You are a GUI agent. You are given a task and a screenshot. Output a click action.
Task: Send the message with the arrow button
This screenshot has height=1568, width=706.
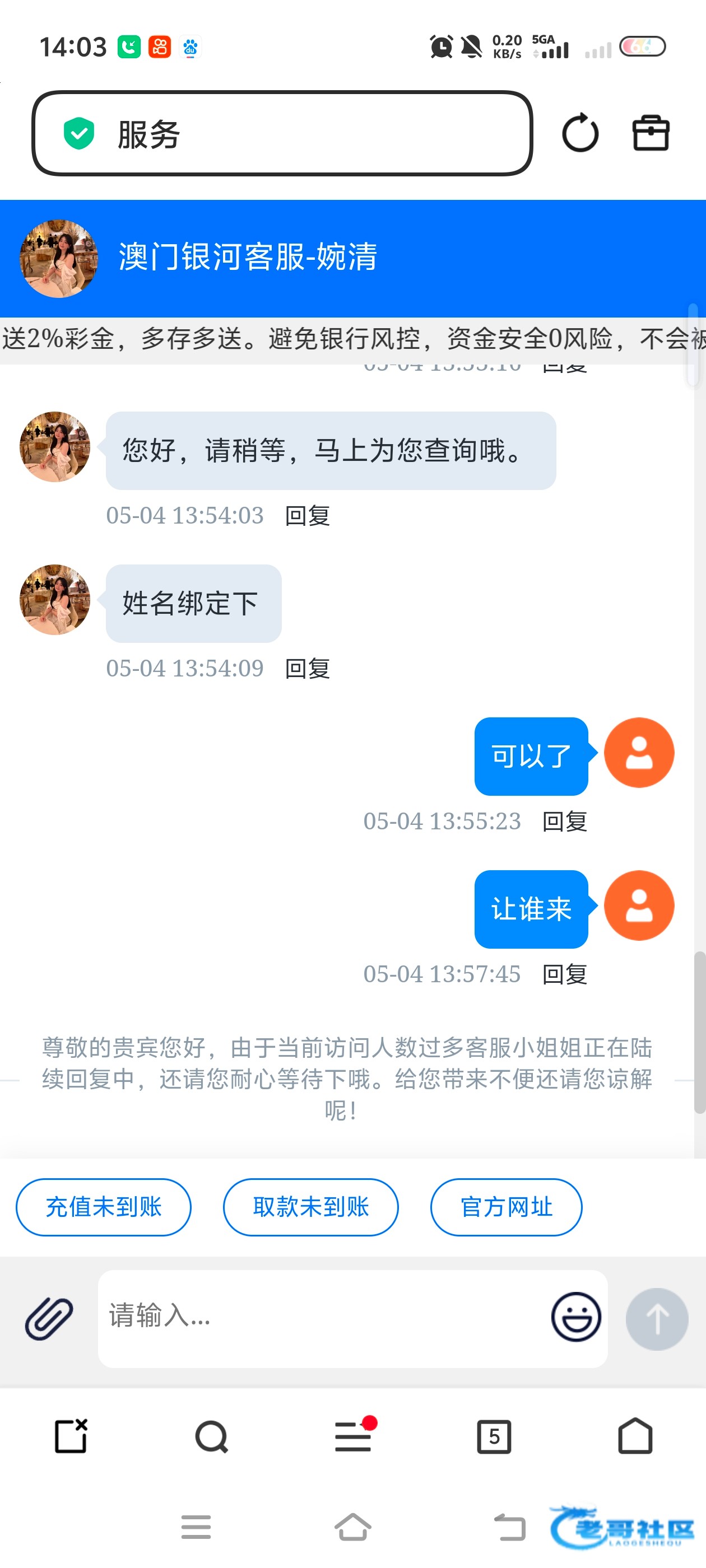point(657,1319)
